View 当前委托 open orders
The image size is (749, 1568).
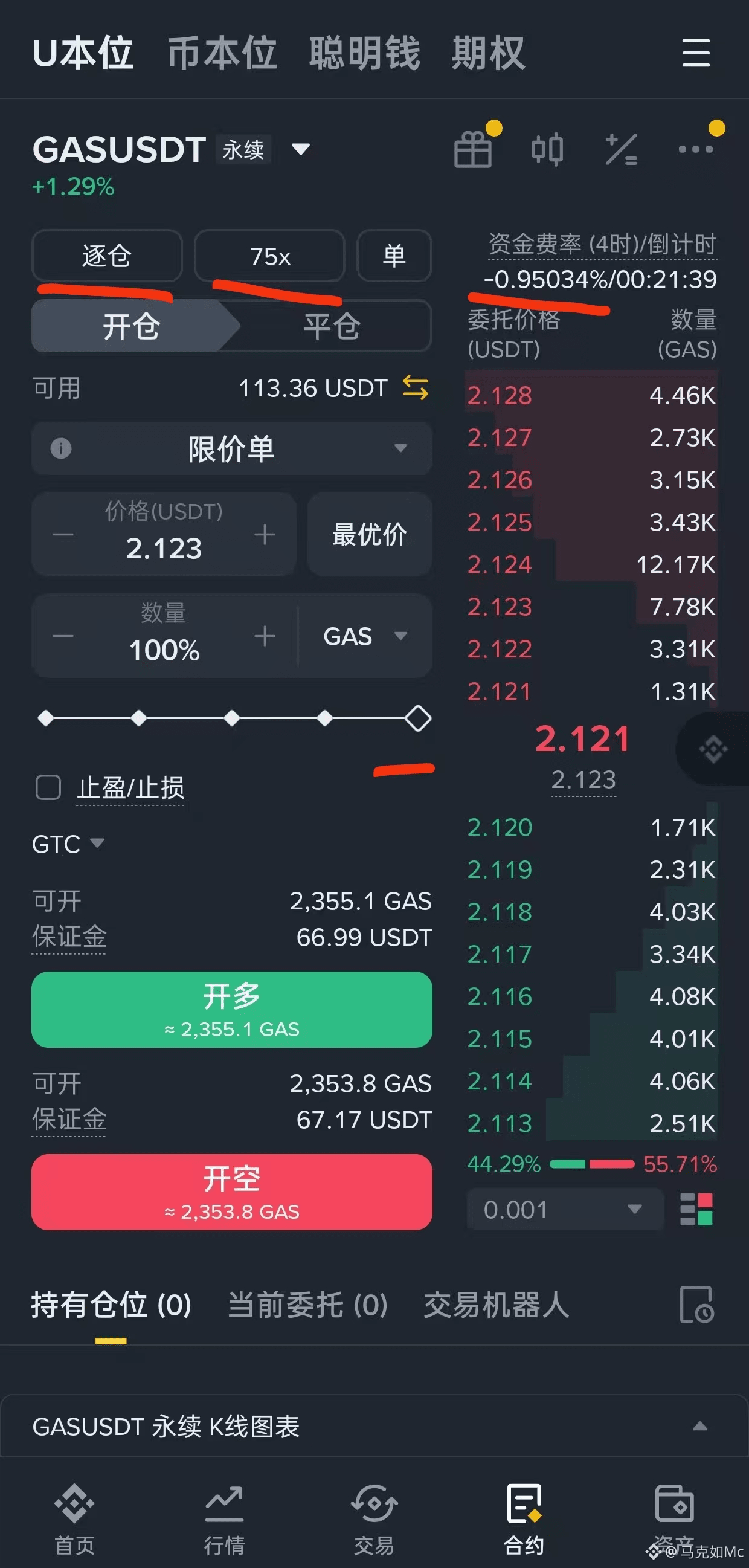click(307, 1305)
